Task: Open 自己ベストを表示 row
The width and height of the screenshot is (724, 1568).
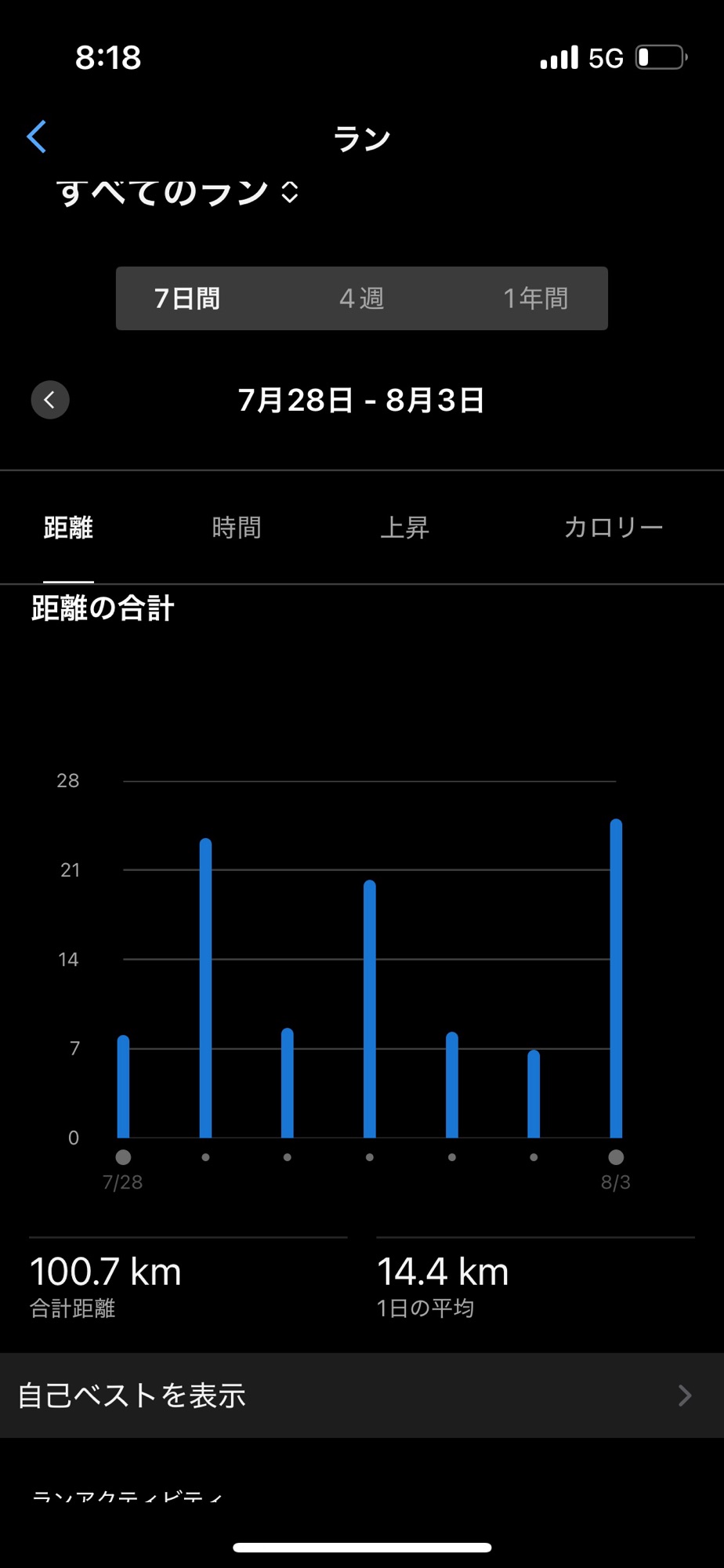Action: pyautogui.click(x=362, y=1396)
